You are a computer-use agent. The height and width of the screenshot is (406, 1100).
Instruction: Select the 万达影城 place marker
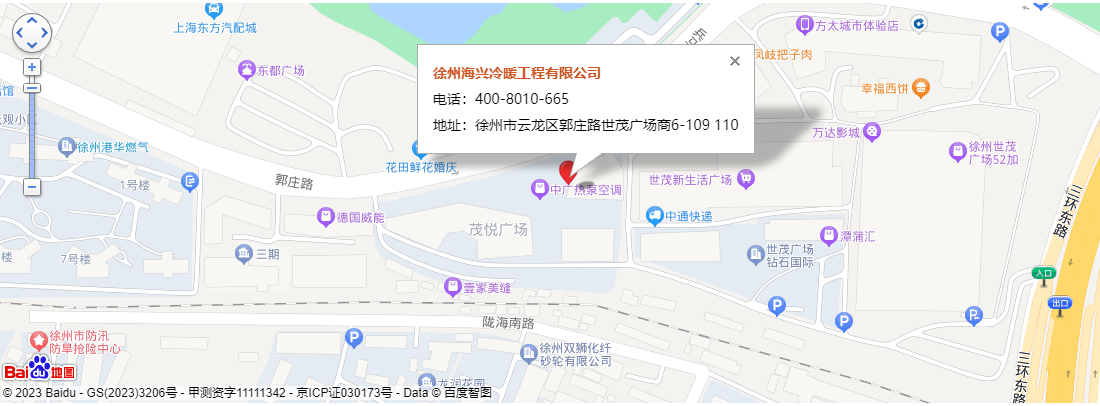coord(872,131)
